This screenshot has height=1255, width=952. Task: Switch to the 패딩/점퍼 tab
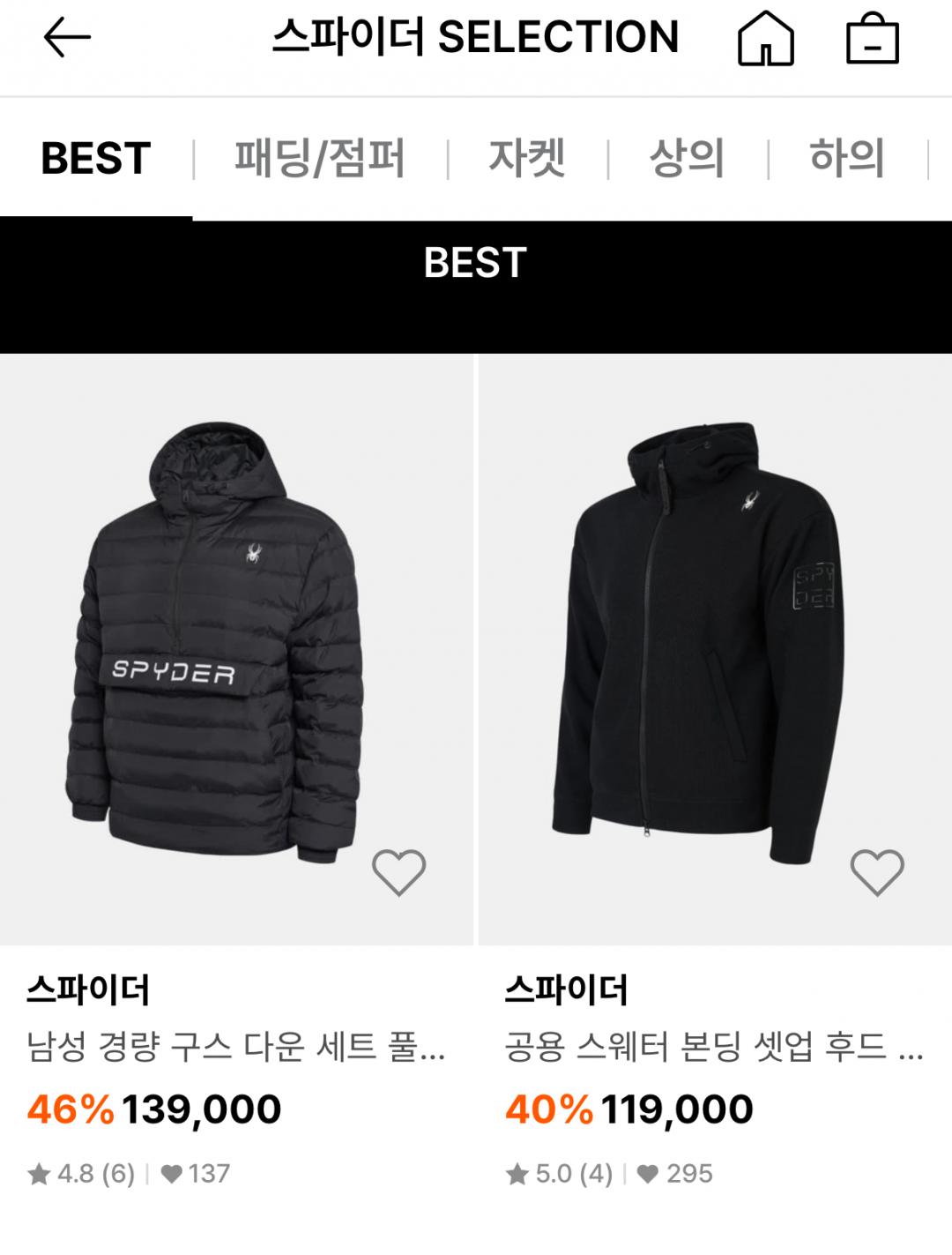pyautogui.click(x=319, y=159)
